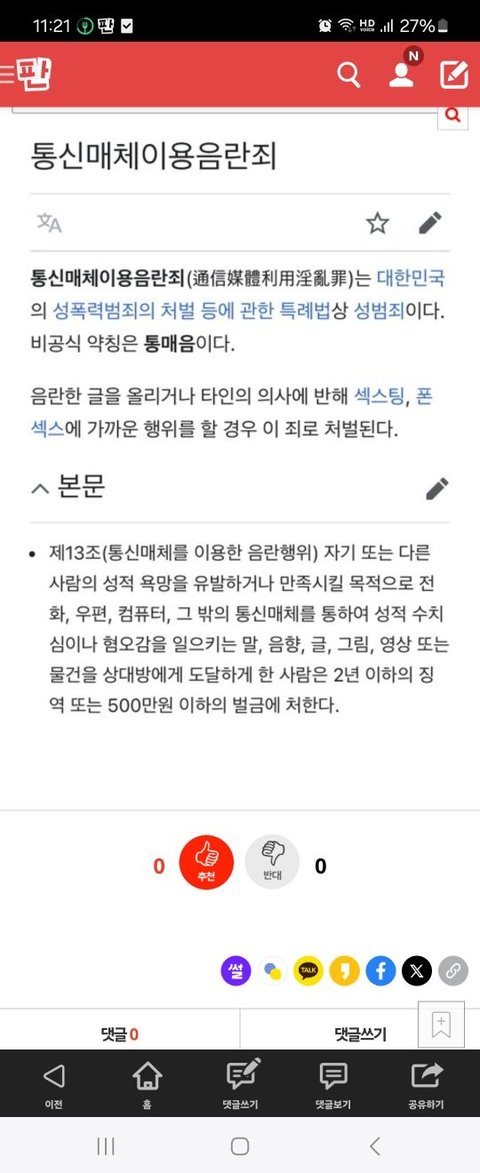The image size is (480, 1173).
Task: Share the post on X
Action: coord(417,971)
